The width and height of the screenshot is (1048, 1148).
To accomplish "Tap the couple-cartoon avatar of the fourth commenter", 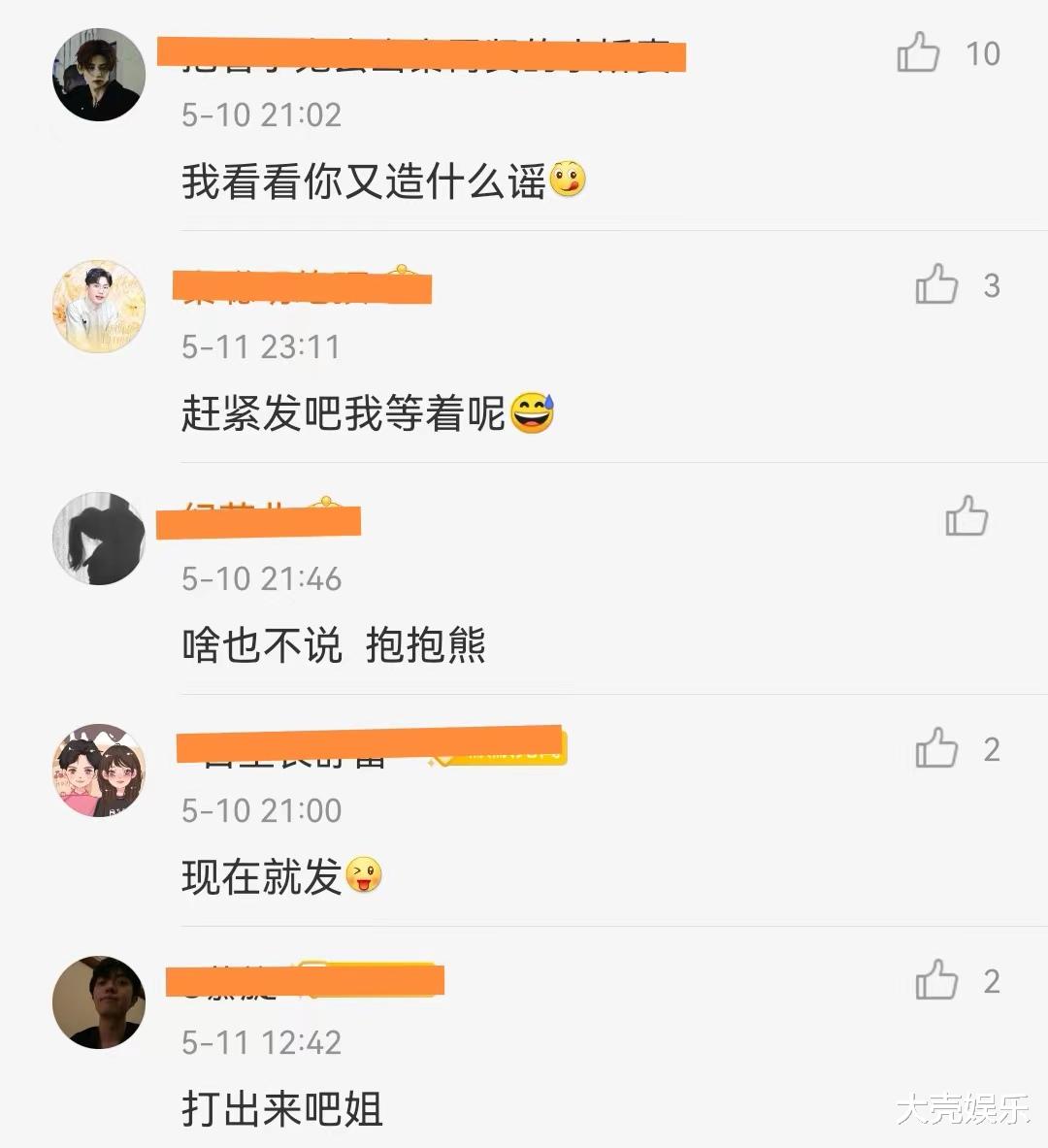I will tap(97, 770).
